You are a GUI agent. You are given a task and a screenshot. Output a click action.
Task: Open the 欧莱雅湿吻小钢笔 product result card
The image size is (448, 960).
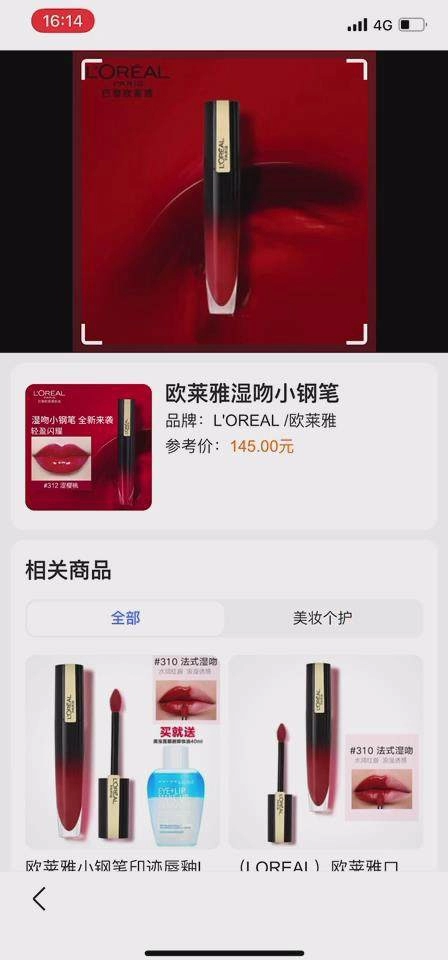click(224, 446)
